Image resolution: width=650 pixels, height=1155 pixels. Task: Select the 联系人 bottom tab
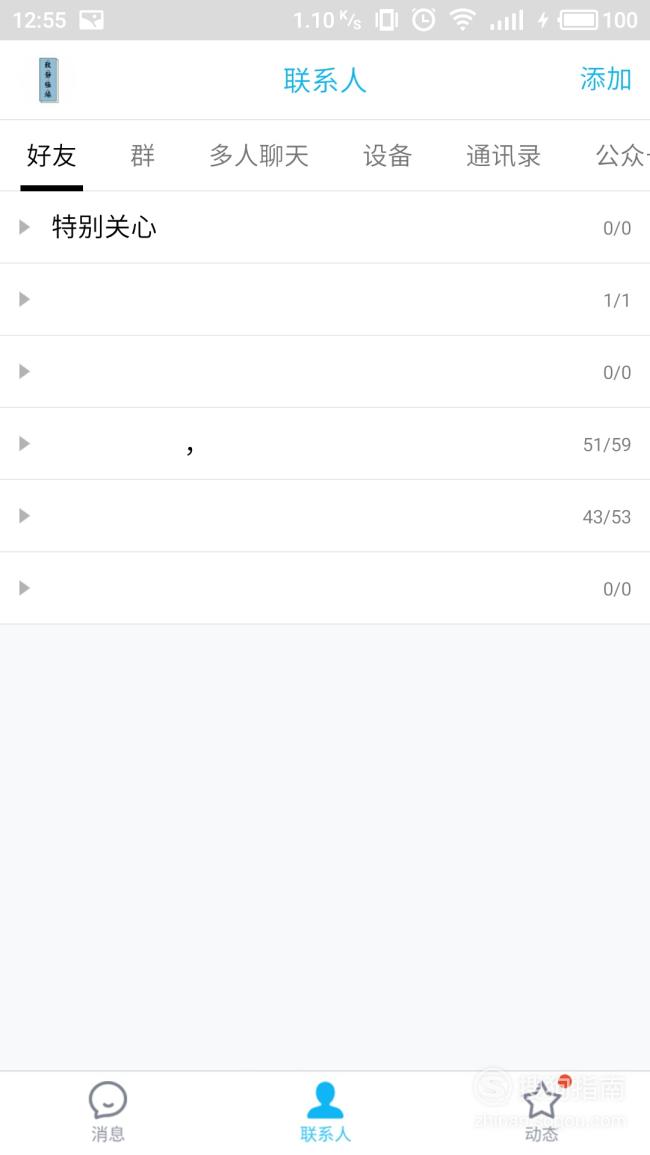point(325,1111)
